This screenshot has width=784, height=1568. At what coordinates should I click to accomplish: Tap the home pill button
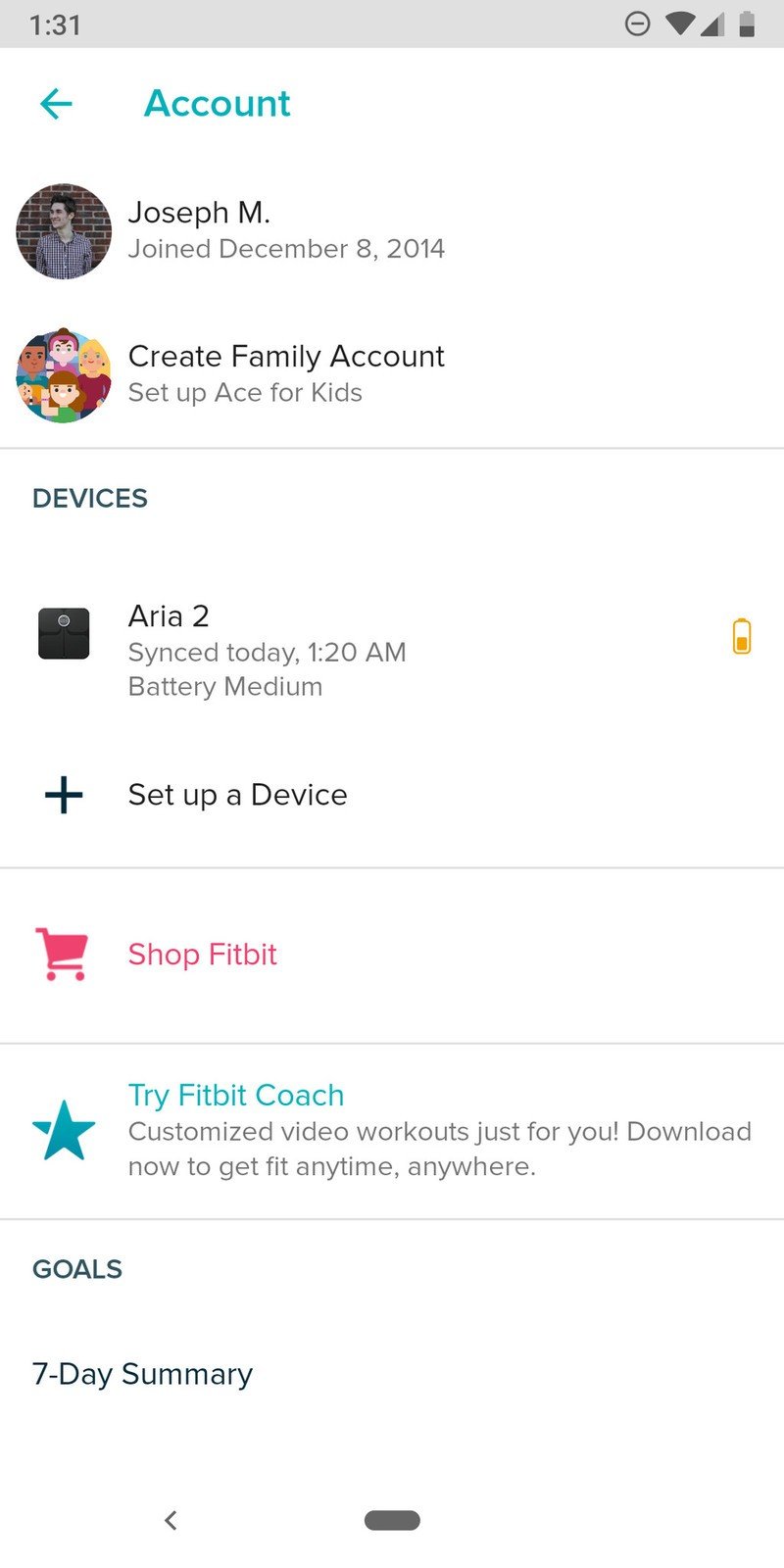pyautogui.click(x=392, y=1520)
